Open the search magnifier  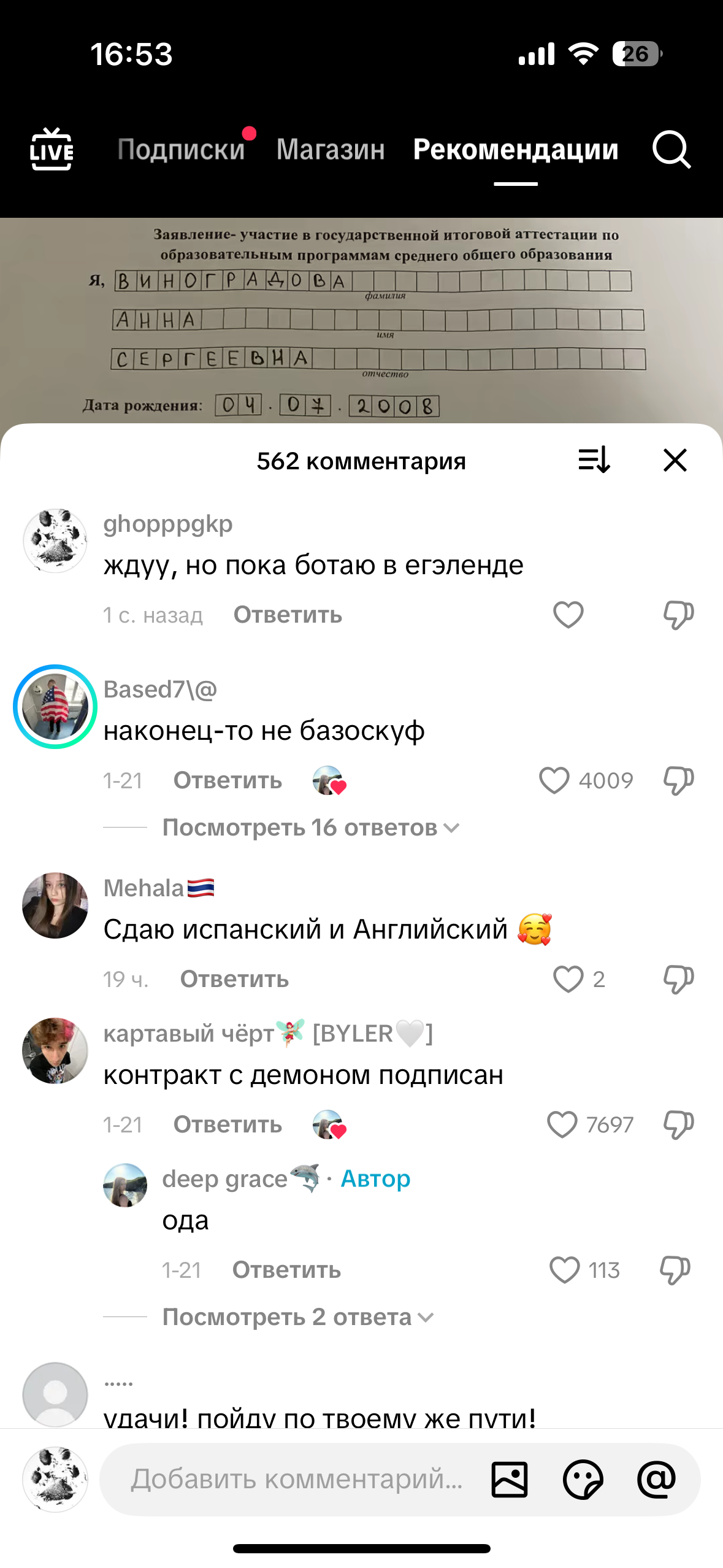click(x=671, y=149)
